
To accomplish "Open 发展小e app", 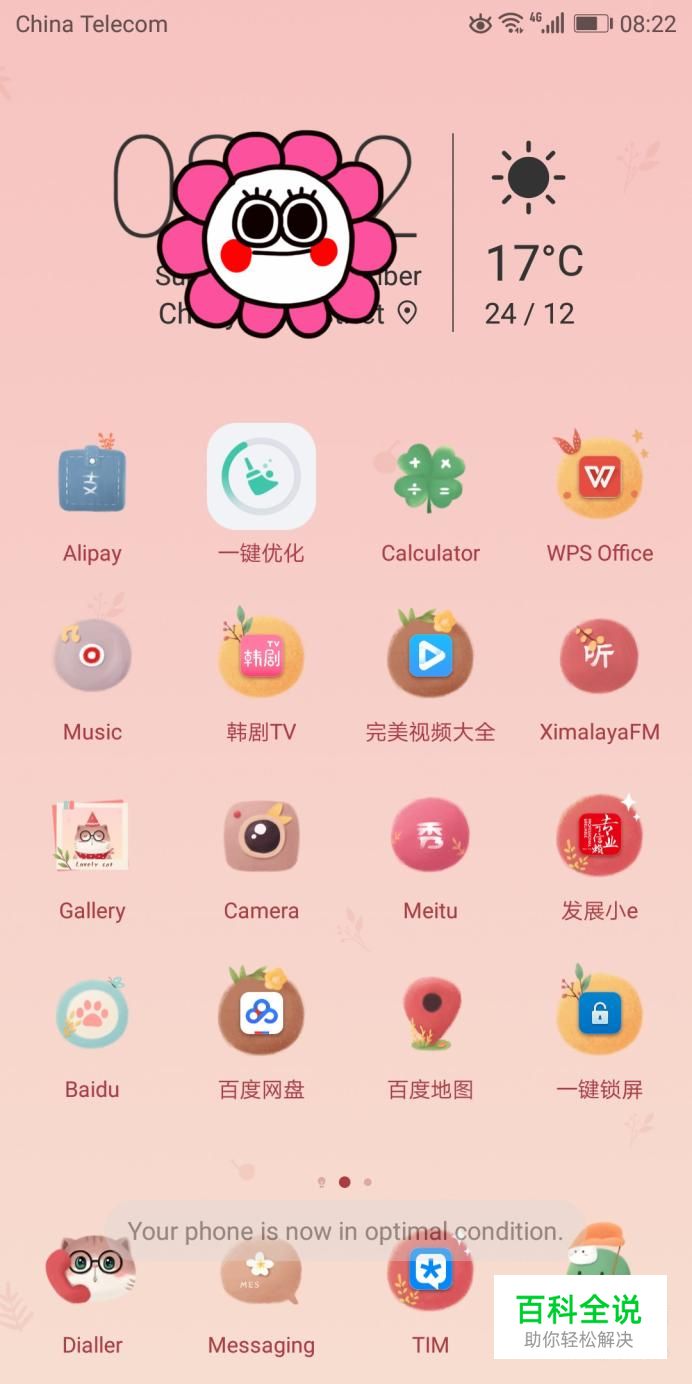I will point(599,835).
